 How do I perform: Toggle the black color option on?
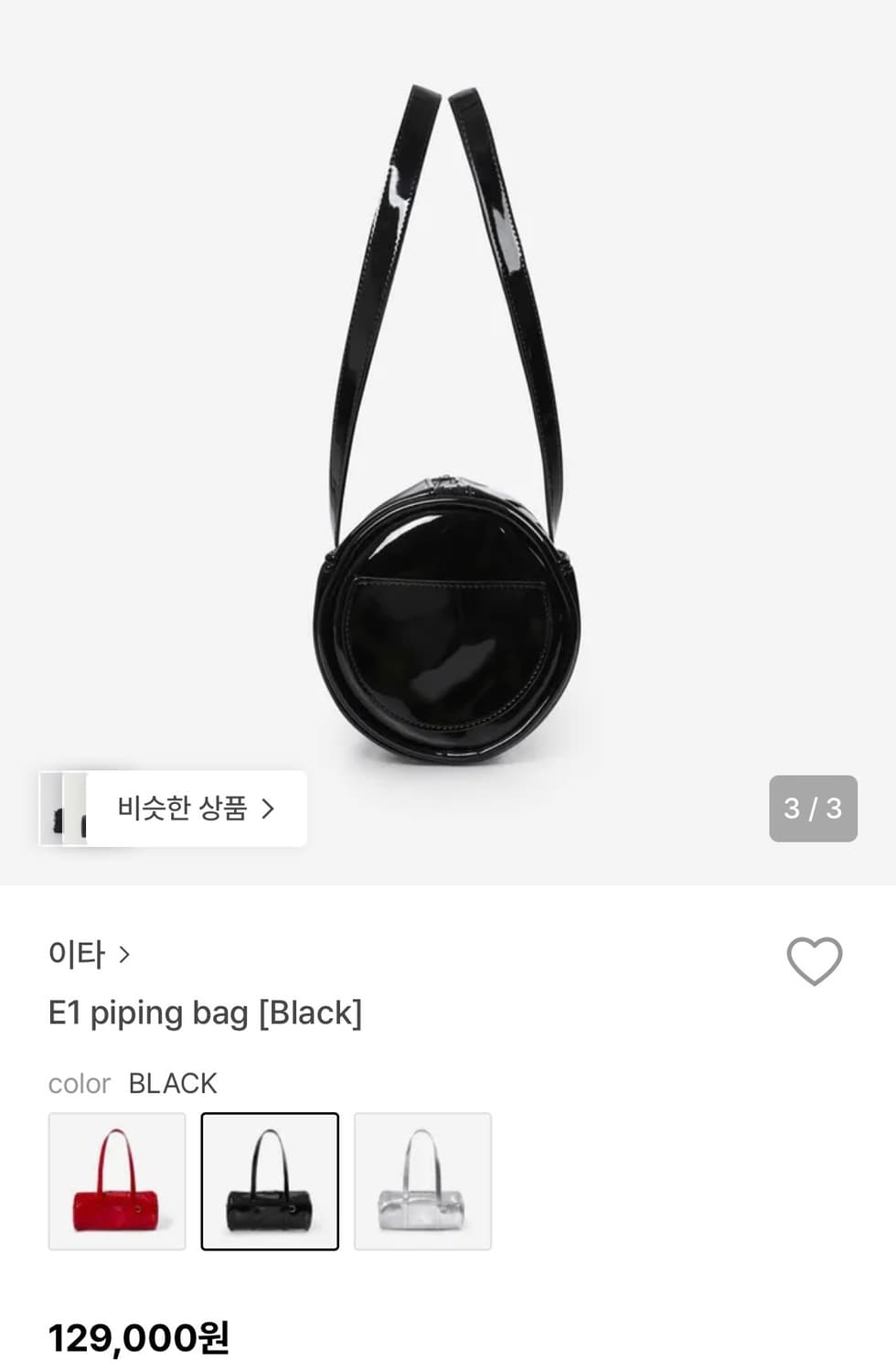point(270,1182)
